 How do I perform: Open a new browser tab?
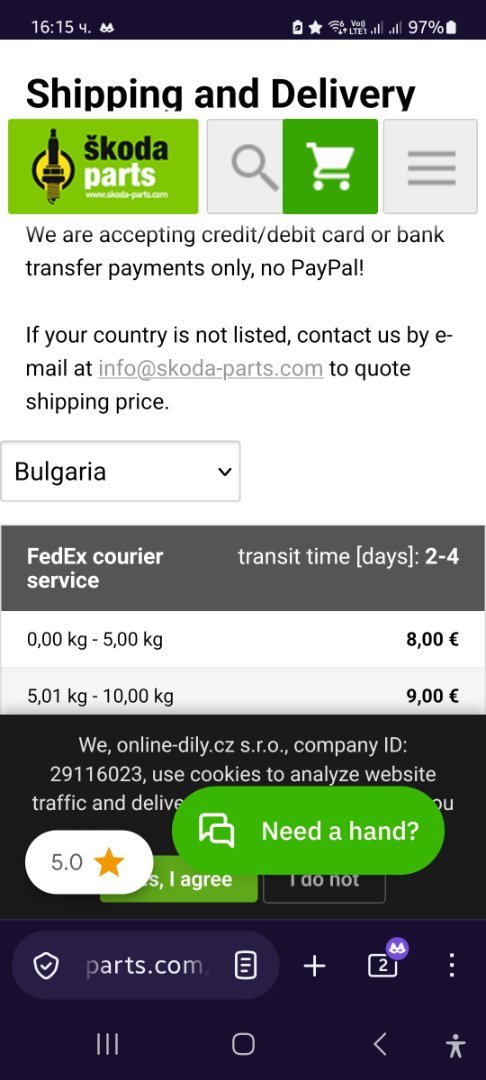pos(315,966)
